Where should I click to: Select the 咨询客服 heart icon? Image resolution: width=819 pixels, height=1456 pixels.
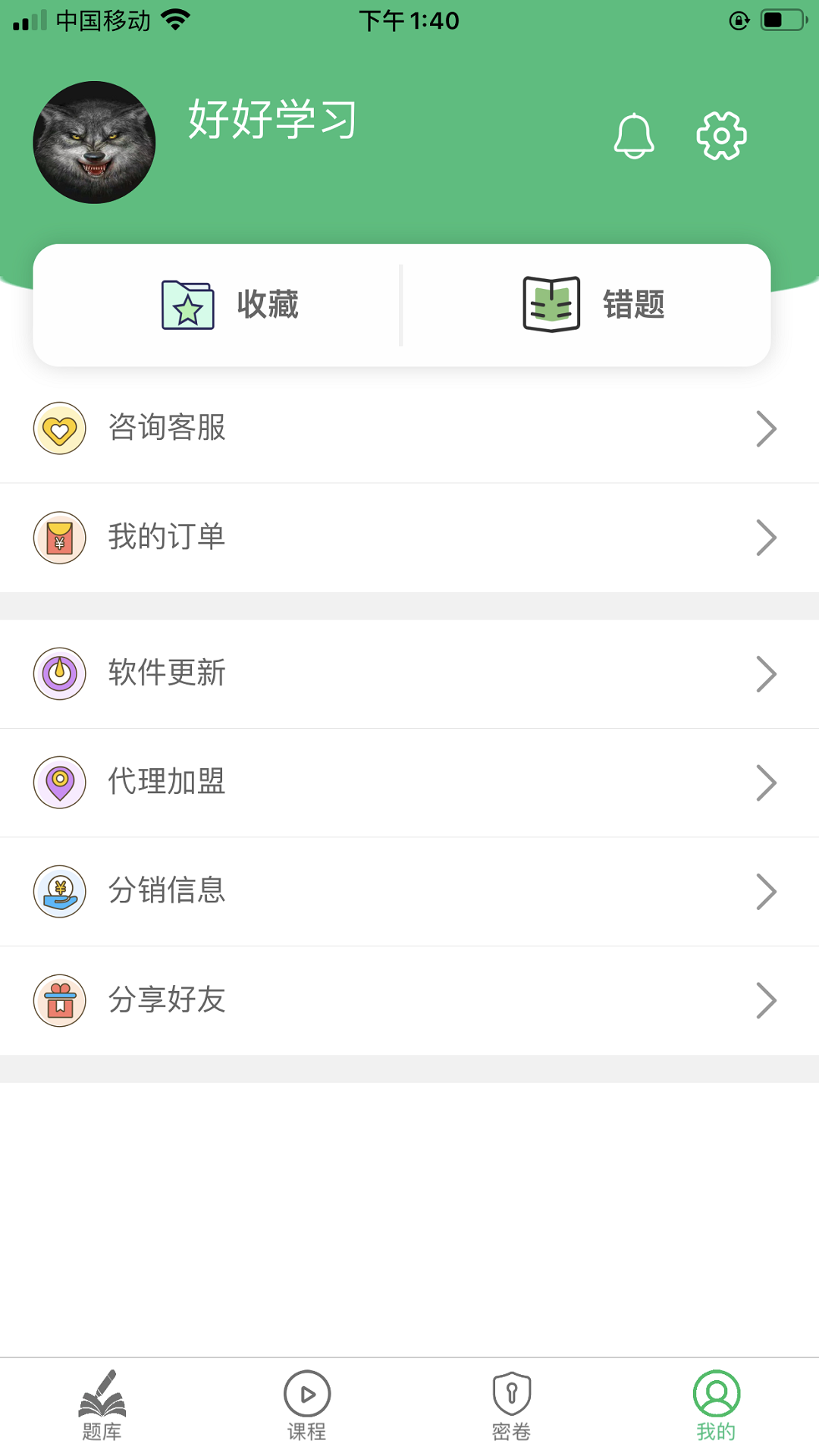coord(60,428)
